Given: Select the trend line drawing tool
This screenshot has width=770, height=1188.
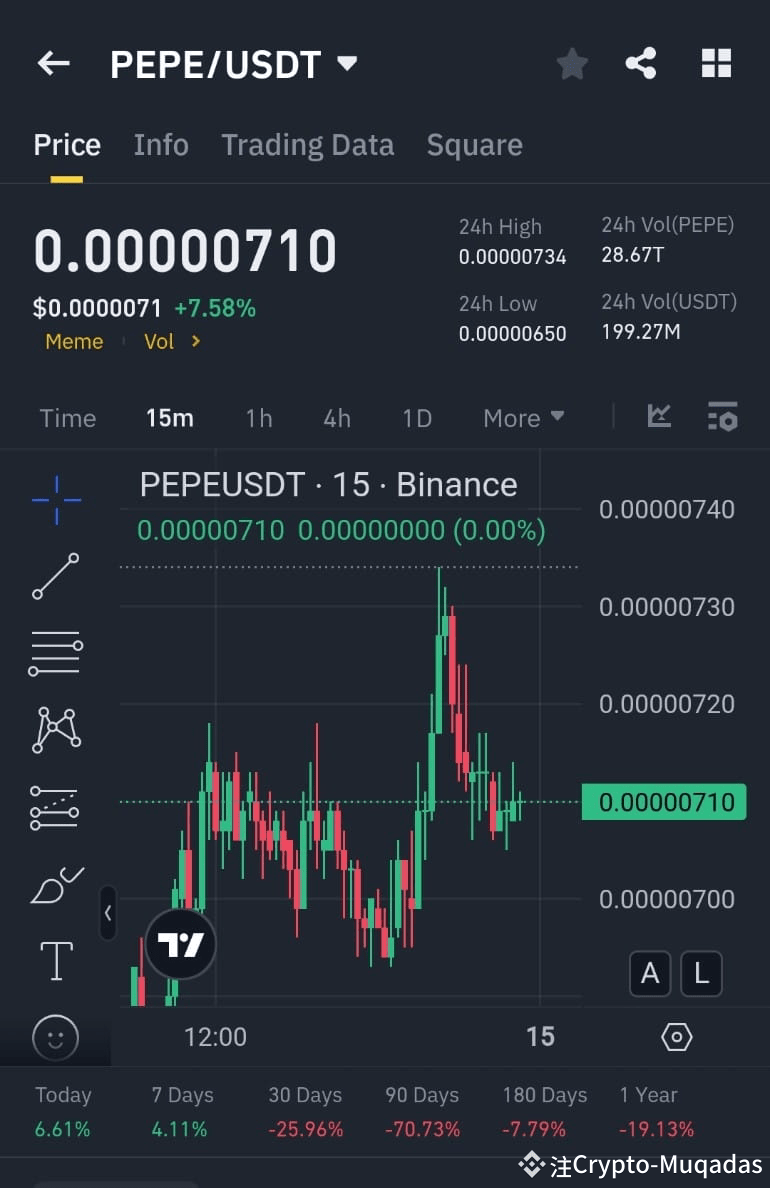Looking at the screenshot, I should pos(55,577).
